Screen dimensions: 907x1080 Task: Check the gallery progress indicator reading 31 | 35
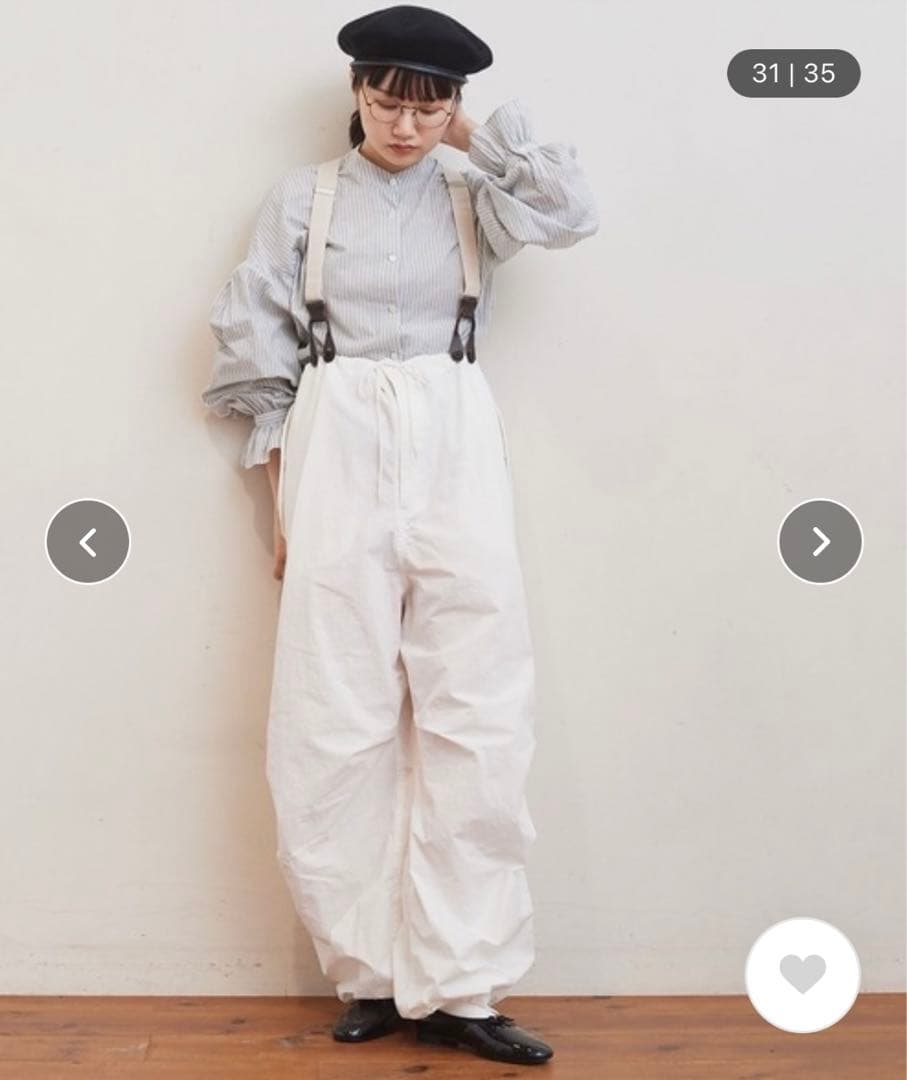[791, 73]
